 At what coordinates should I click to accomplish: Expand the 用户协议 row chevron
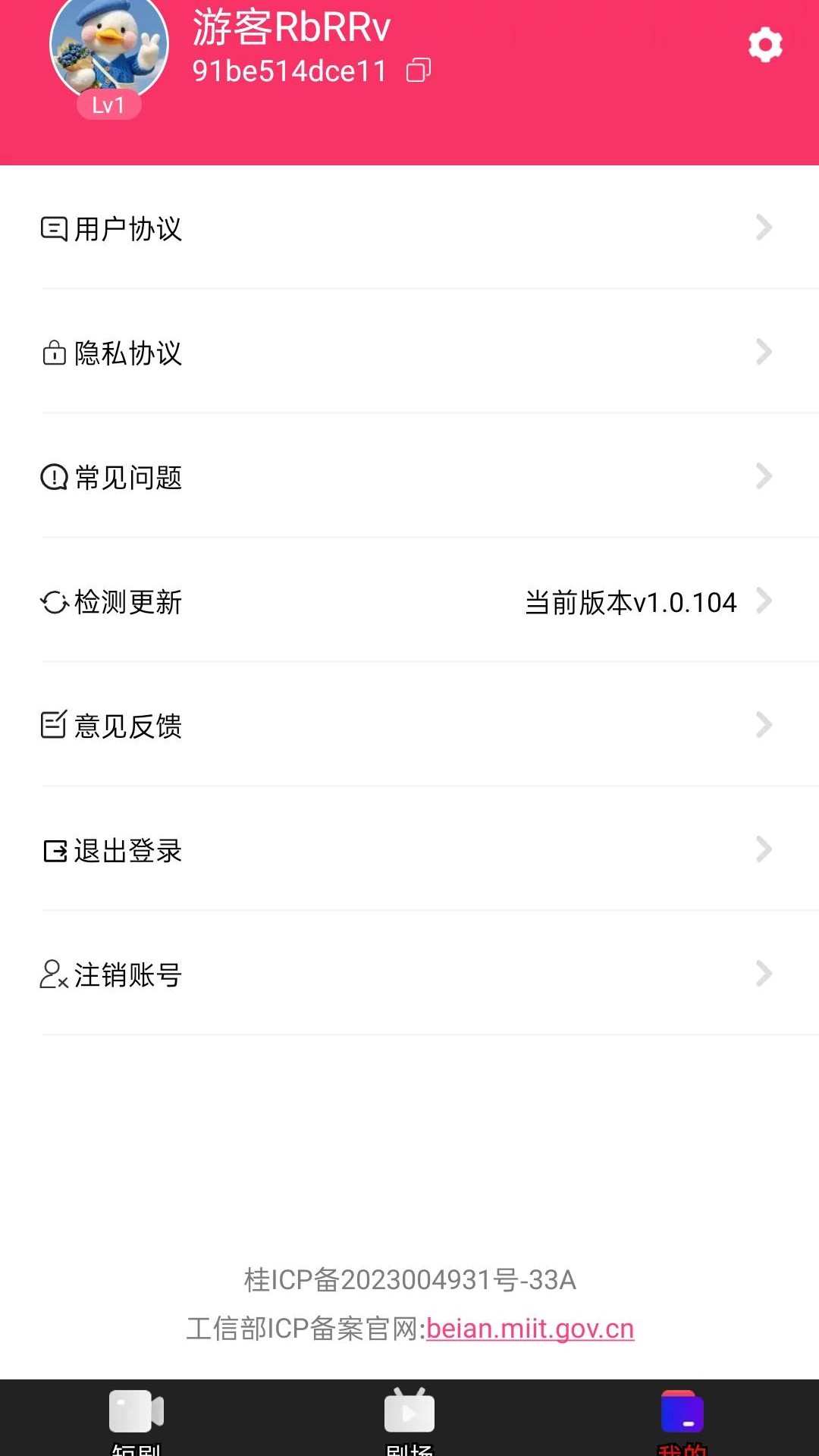tap(763, 227)
